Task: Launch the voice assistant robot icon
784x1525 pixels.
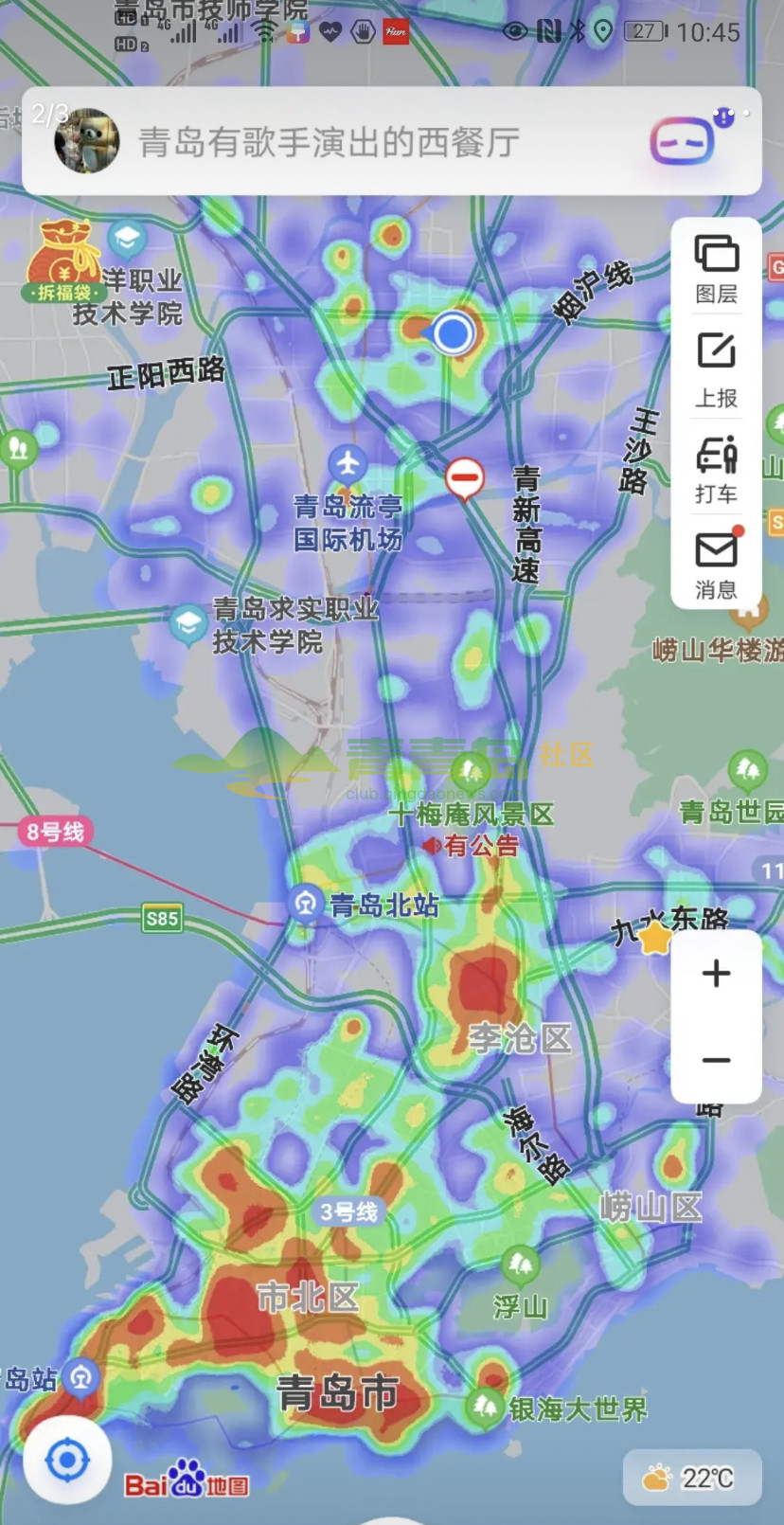Action: click(x=683, y=142)
